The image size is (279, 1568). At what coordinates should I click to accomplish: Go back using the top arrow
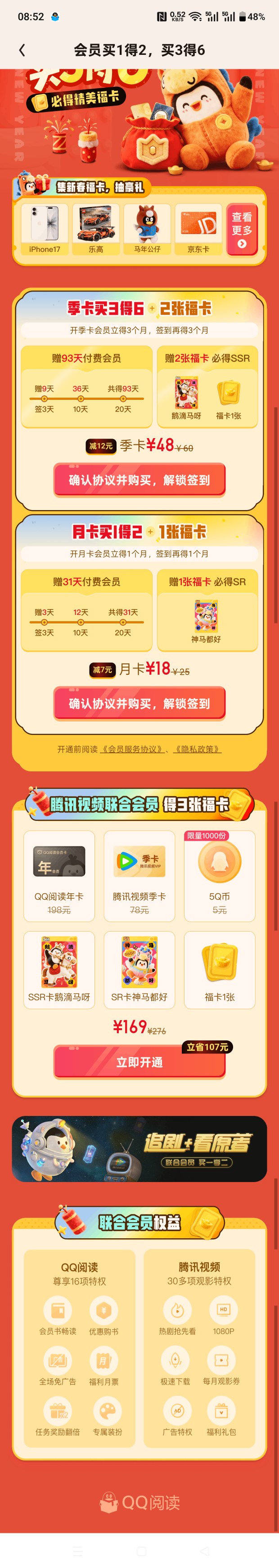point(22,50)
